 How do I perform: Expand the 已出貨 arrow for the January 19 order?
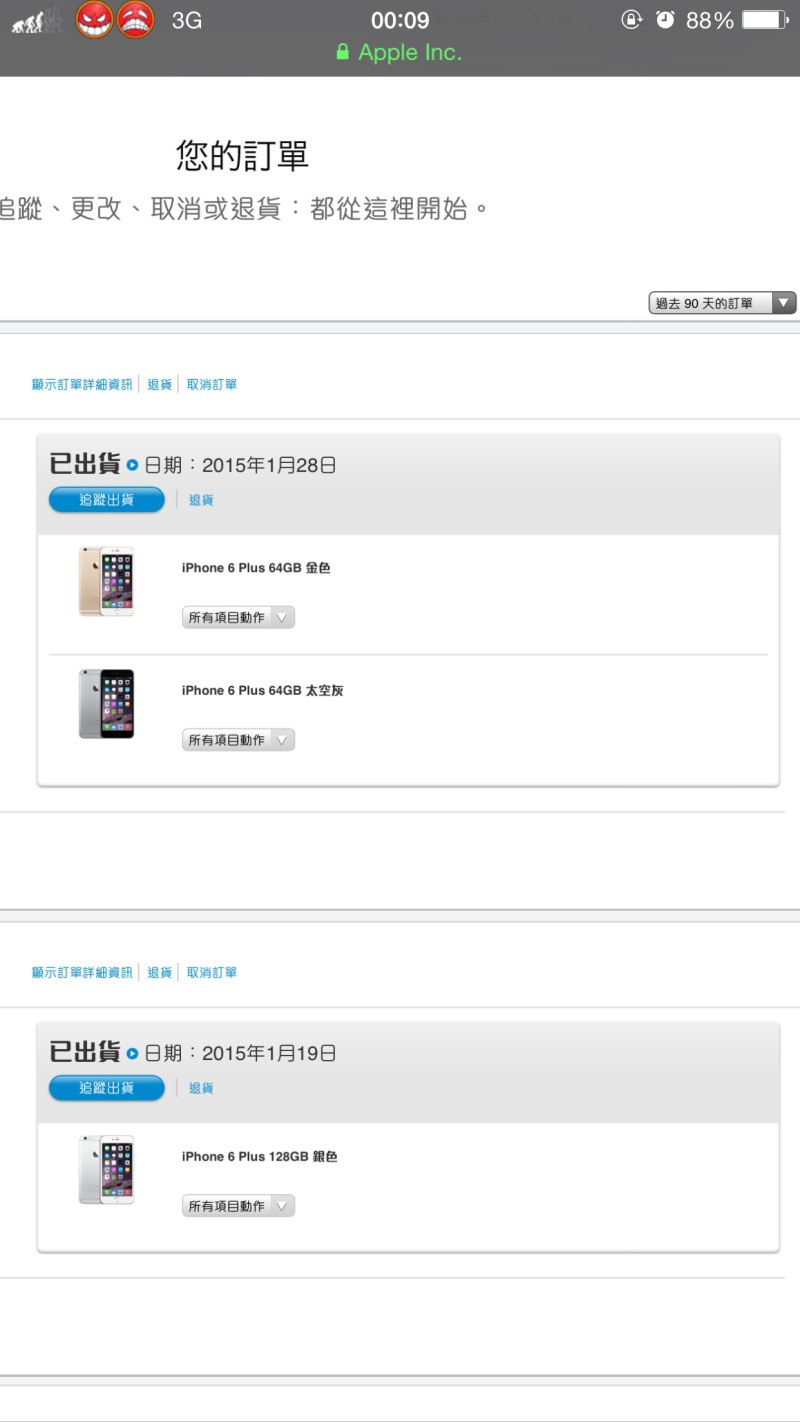pos(133,1053)
